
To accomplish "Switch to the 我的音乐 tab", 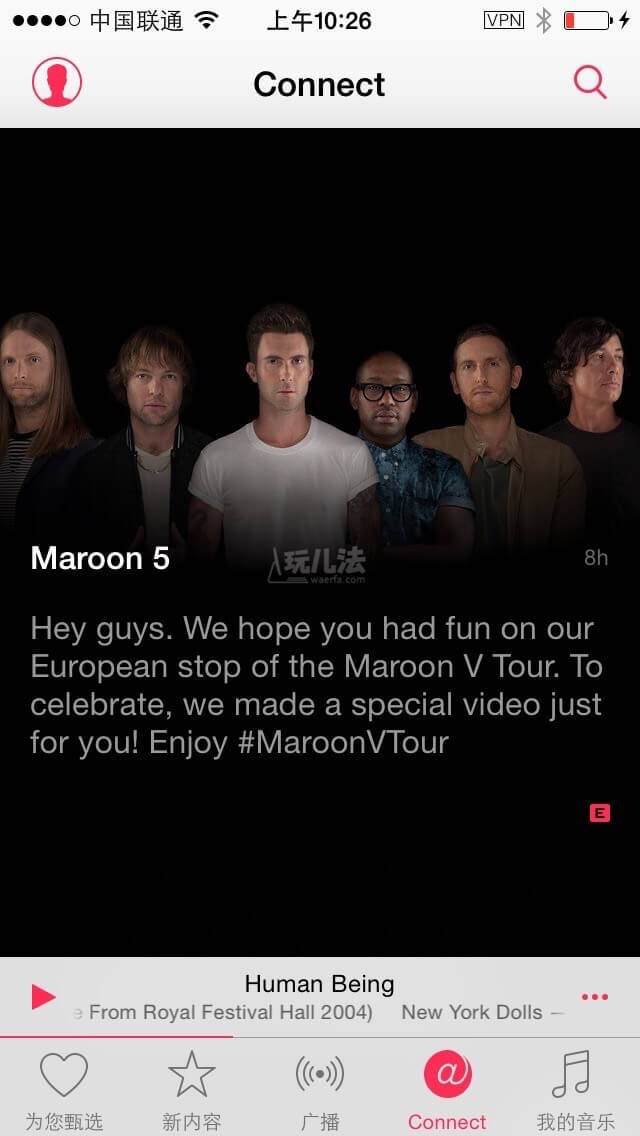I will [576, 1090].
